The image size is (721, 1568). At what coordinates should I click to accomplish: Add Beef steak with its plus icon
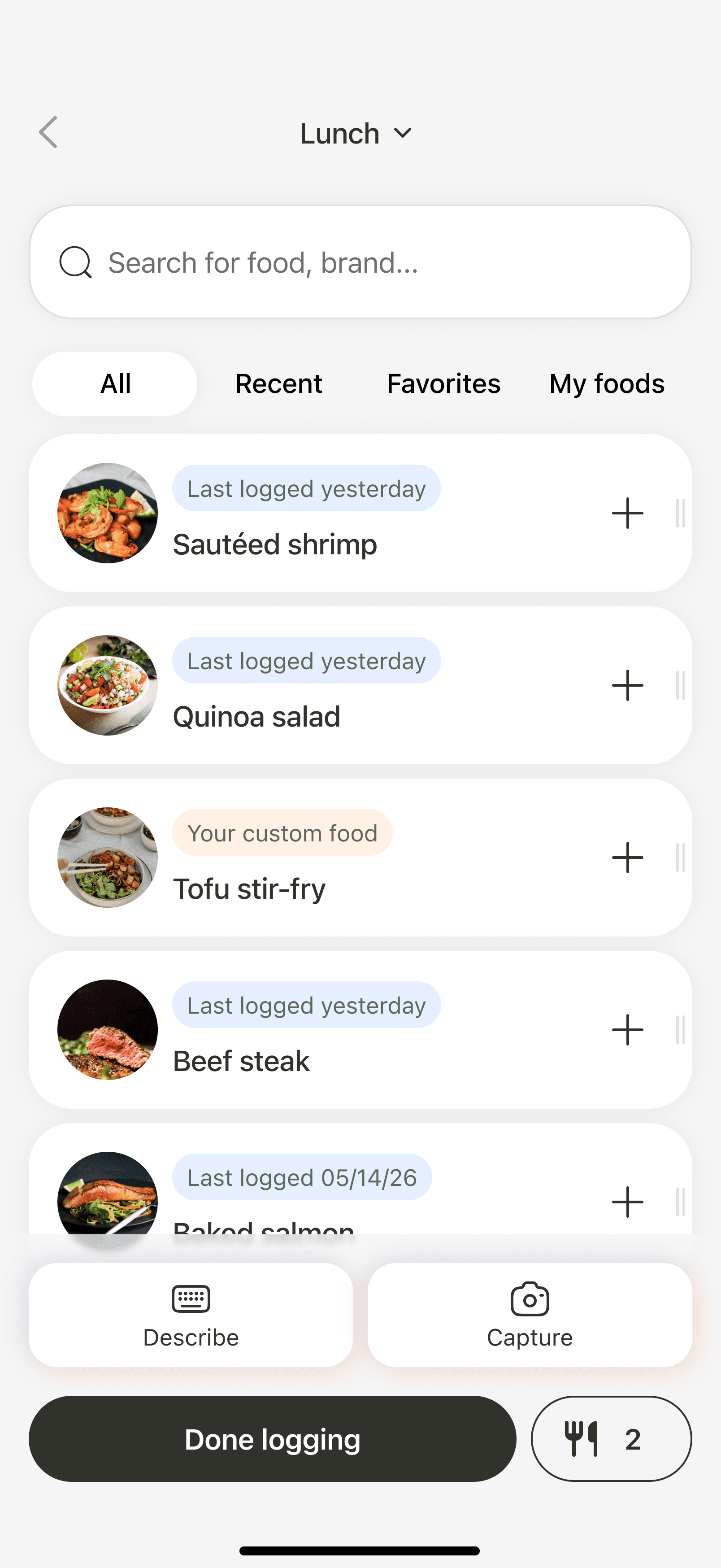[x=627, y=1030]
